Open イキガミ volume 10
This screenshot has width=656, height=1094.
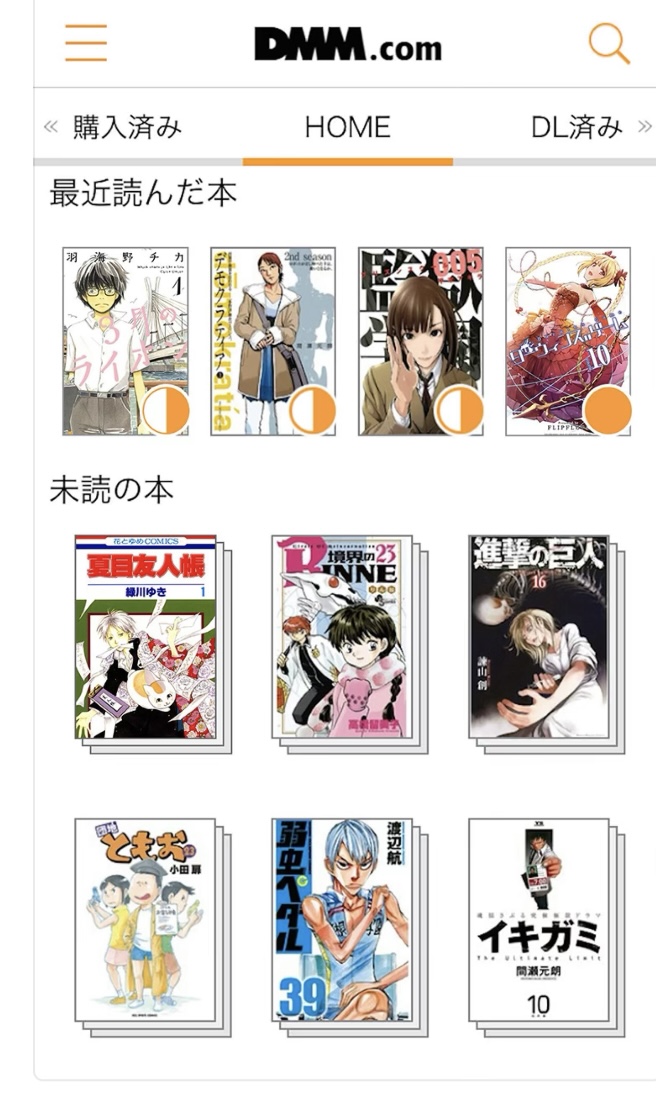539,920
